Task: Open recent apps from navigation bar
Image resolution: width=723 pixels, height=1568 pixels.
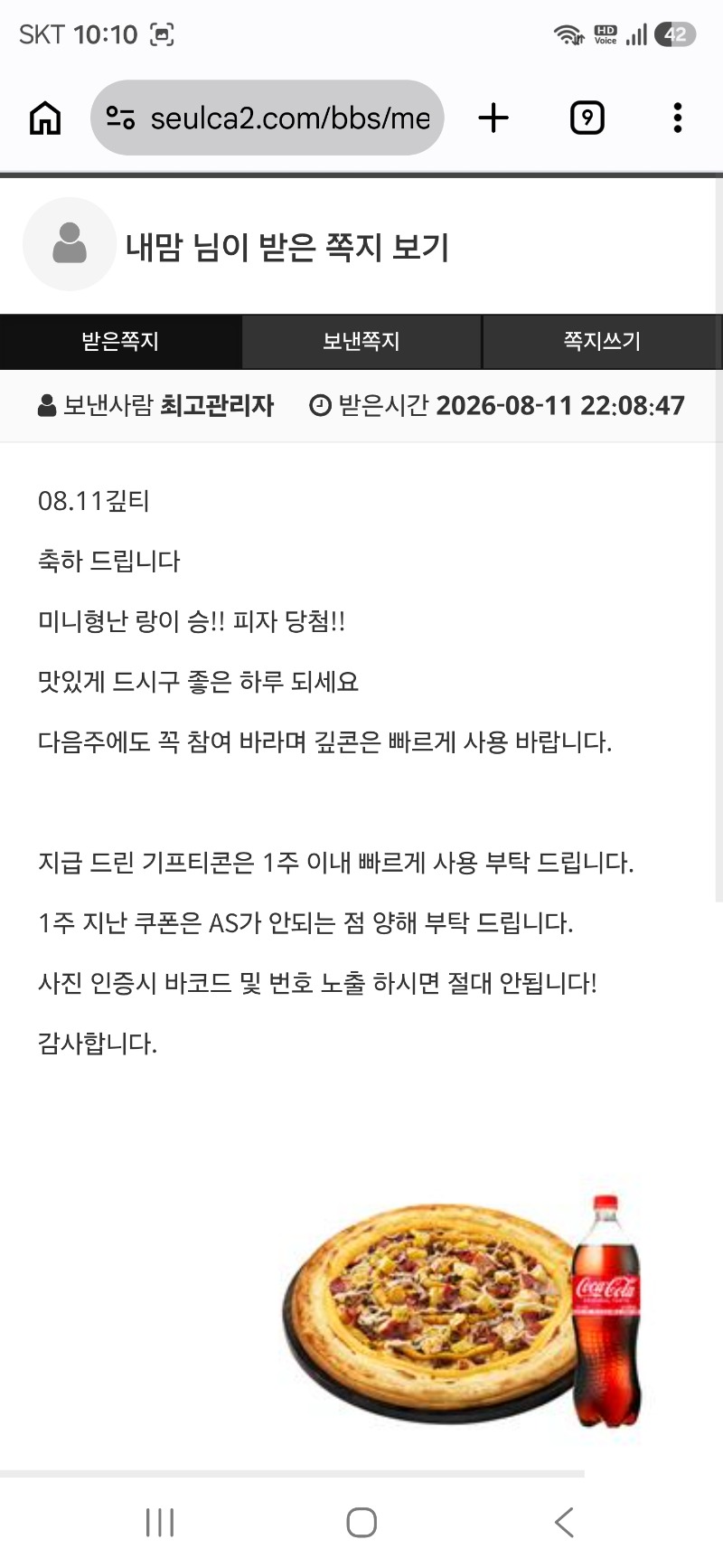Action: pos(160,1522)
